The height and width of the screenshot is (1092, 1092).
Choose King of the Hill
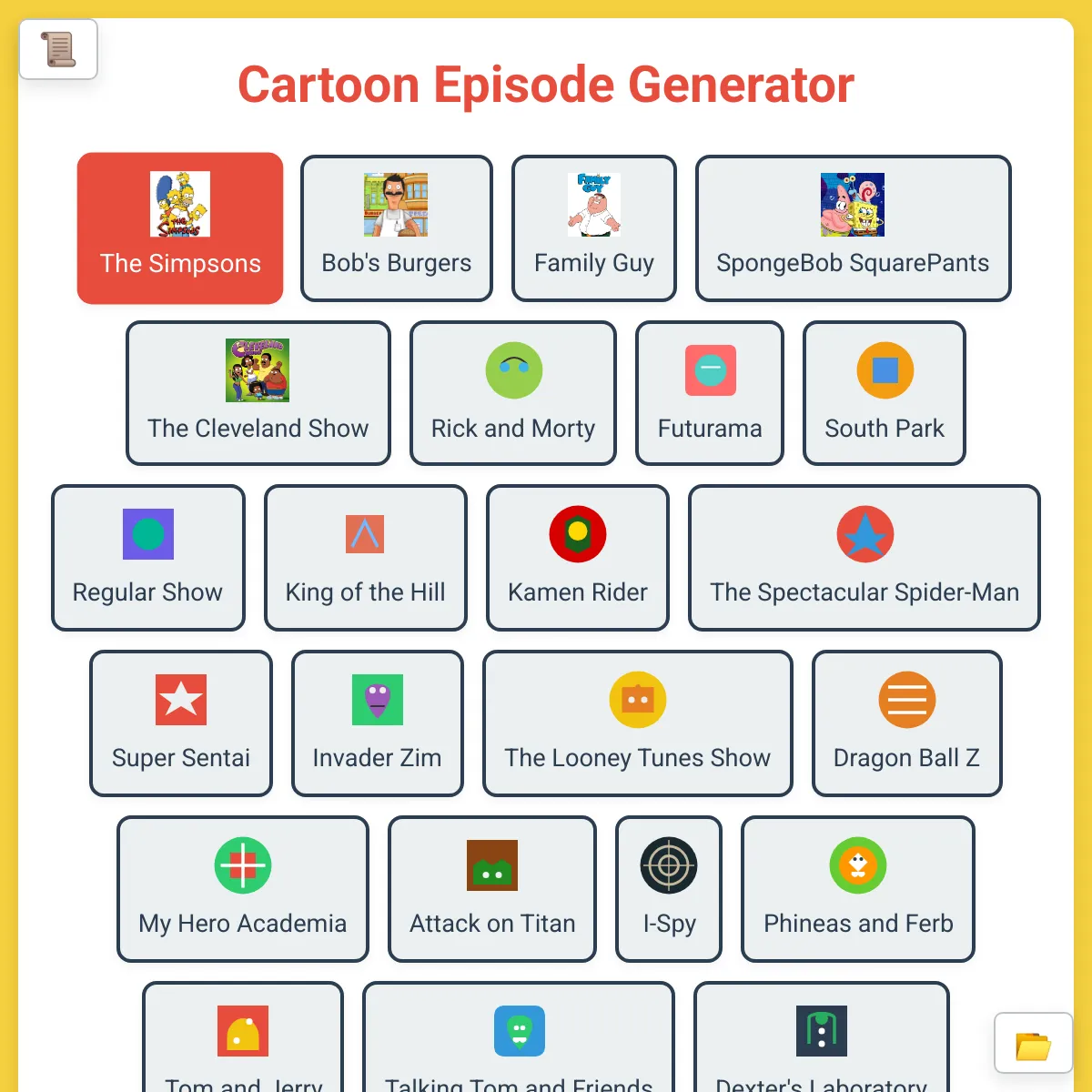pyautogui.click(x=366, y=558)
